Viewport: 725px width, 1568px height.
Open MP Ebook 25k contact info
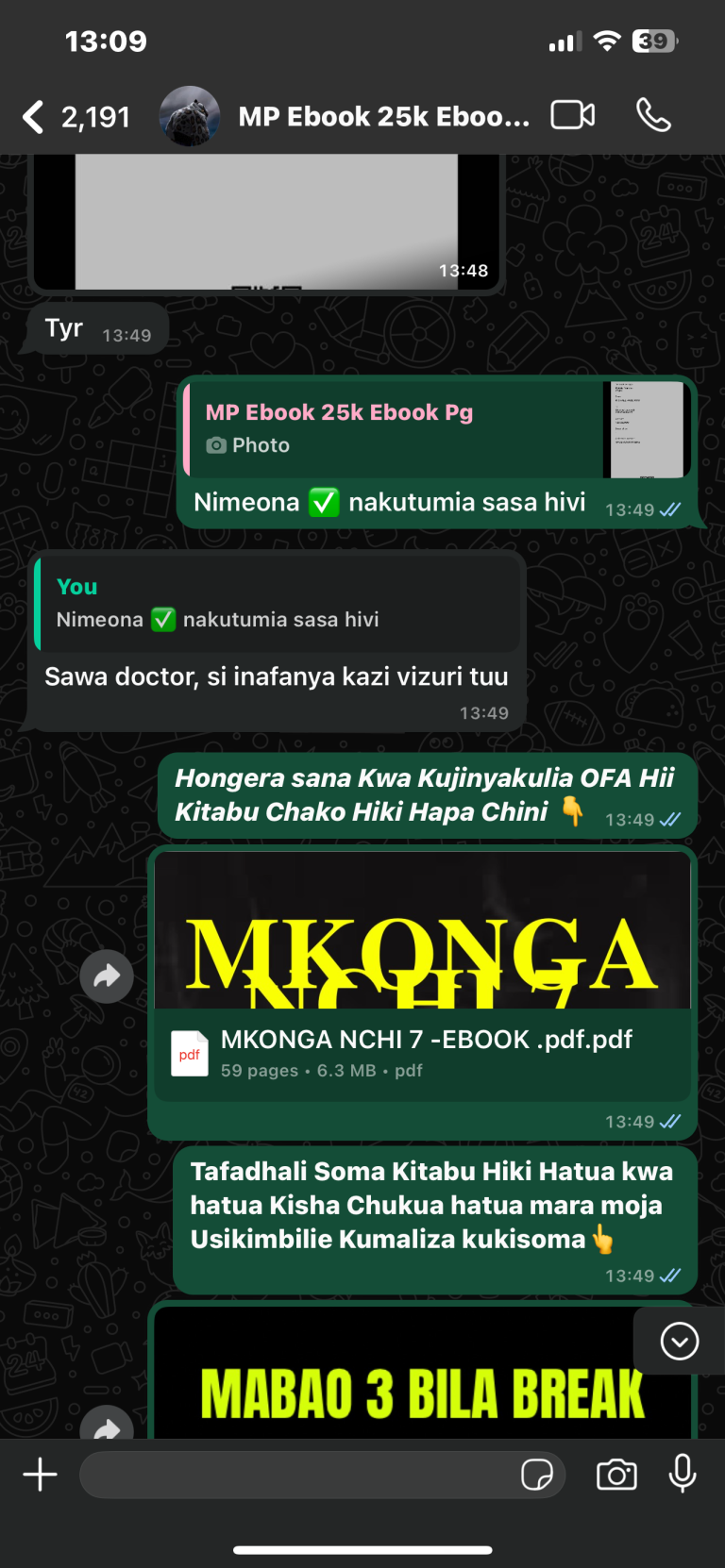click(382, 117)
